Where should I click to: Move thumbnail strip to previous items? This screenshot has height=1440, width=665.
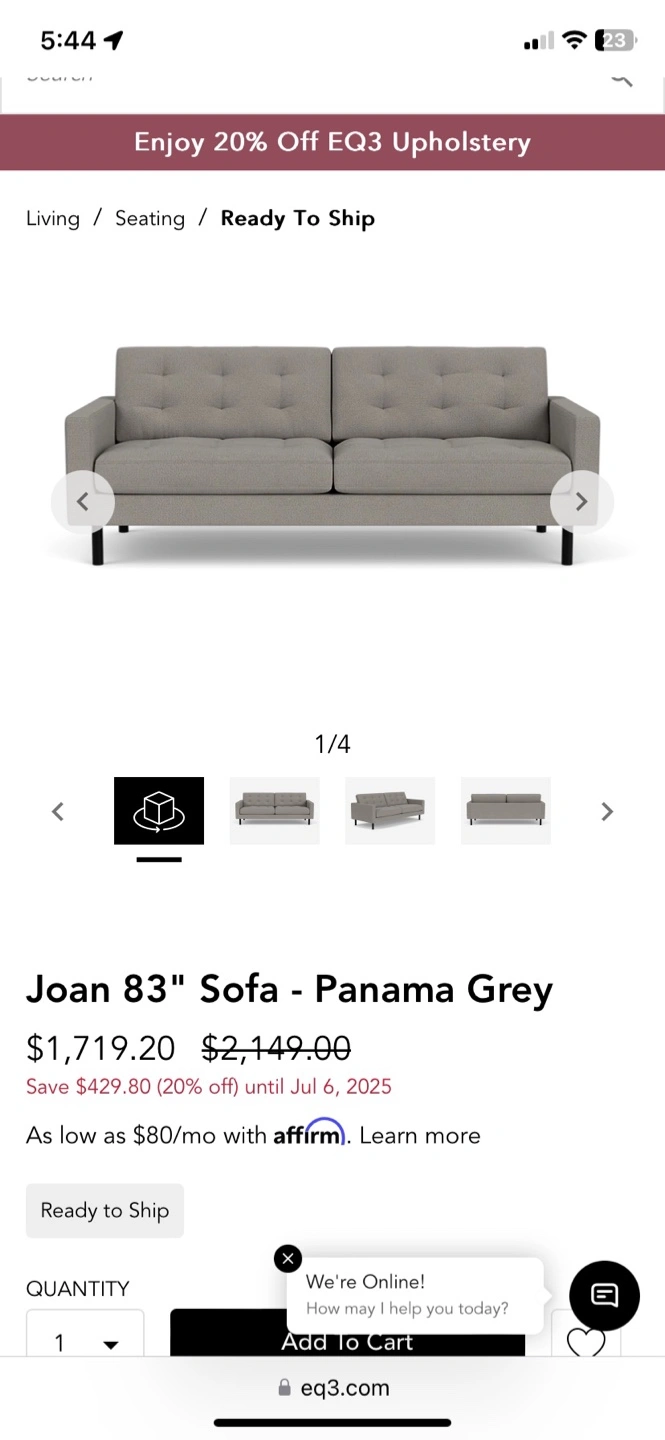coord(58,812)
